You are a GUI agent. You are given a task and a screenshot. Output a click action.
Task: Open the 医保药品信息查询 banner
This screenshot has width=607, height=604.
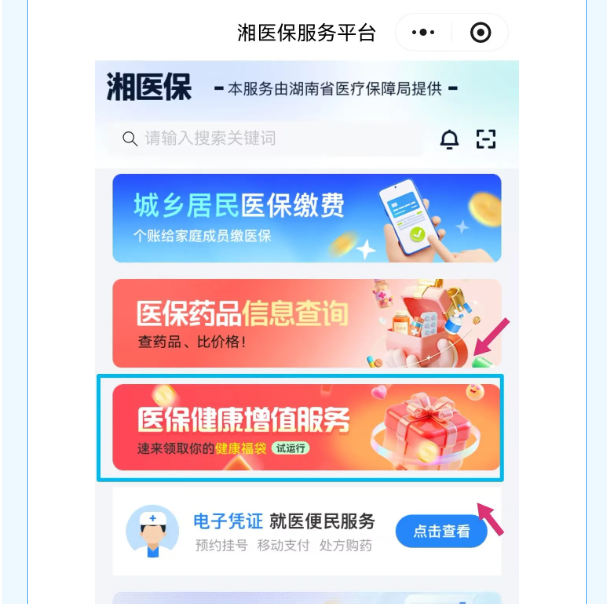pyautogui.click(x=306, y=323)
